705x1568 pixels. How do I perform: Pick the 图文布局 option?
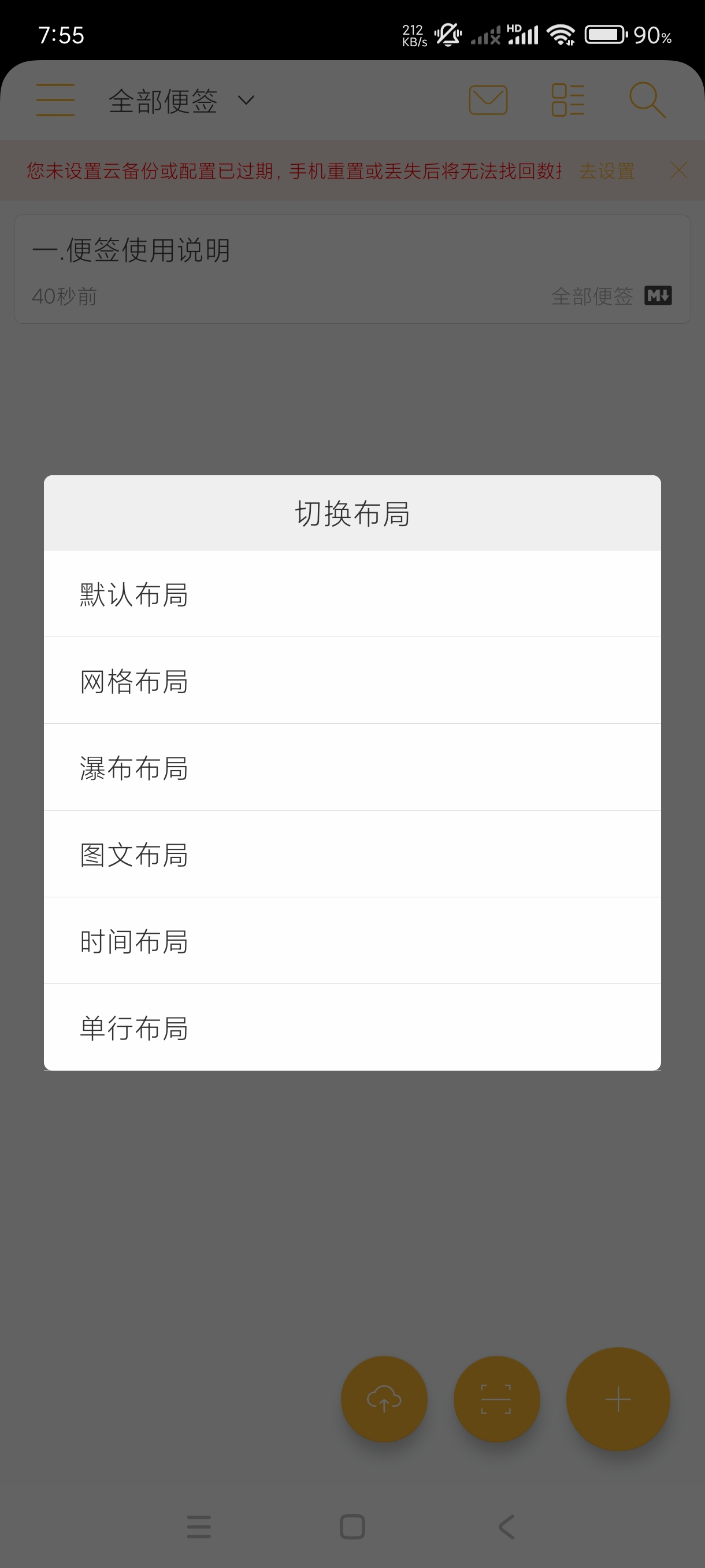[352, 854]
